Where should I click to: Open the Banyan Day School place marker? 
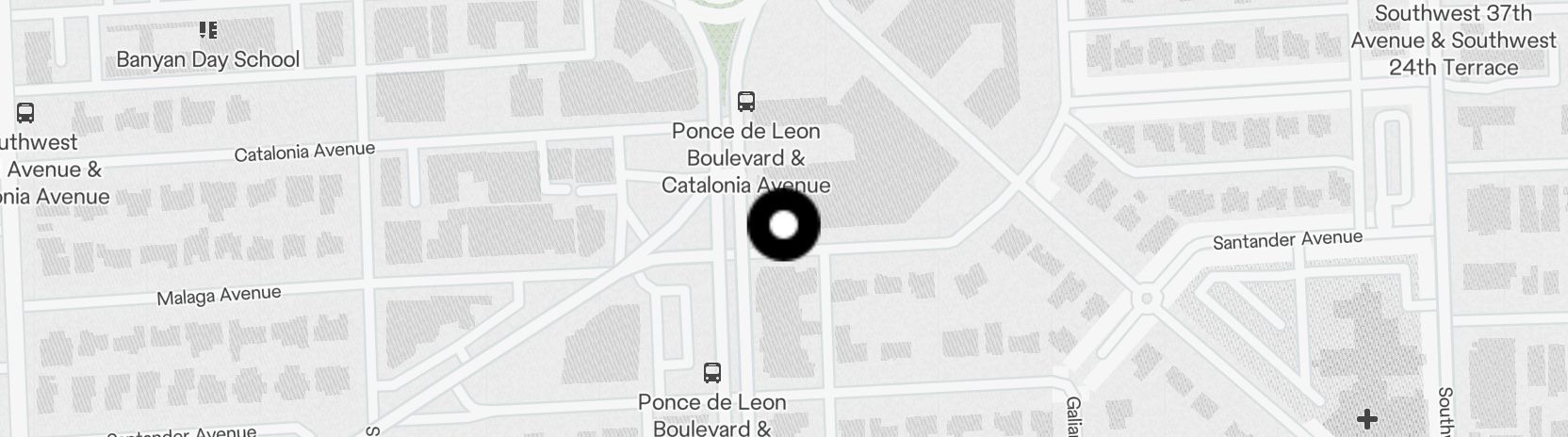208,31
